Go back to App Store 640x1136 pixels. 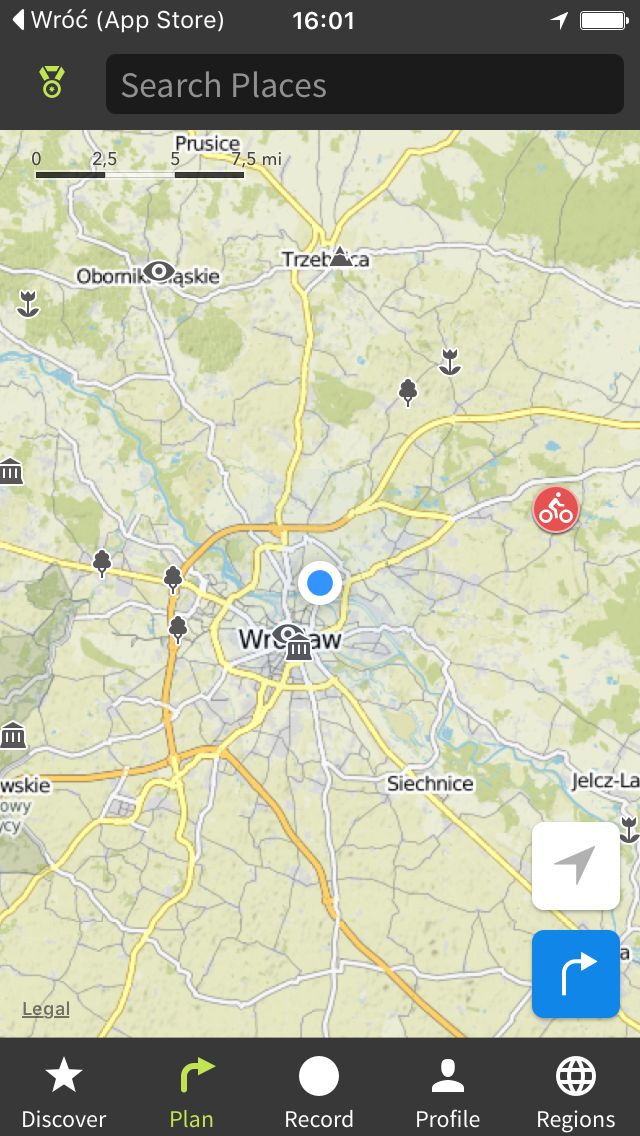coord(120,20)
